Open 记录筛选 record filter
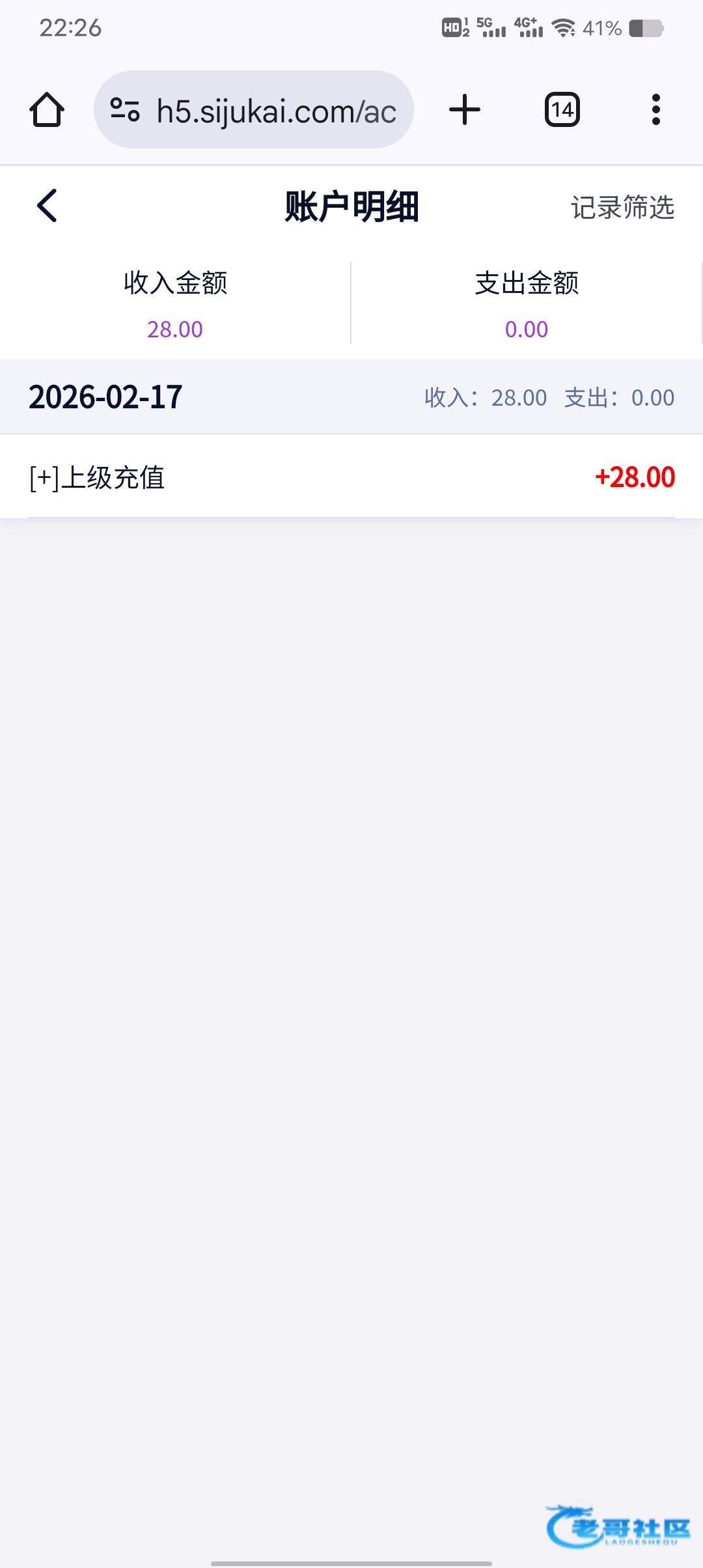This screenshot has height=1568, width=703. coord(622,208)
